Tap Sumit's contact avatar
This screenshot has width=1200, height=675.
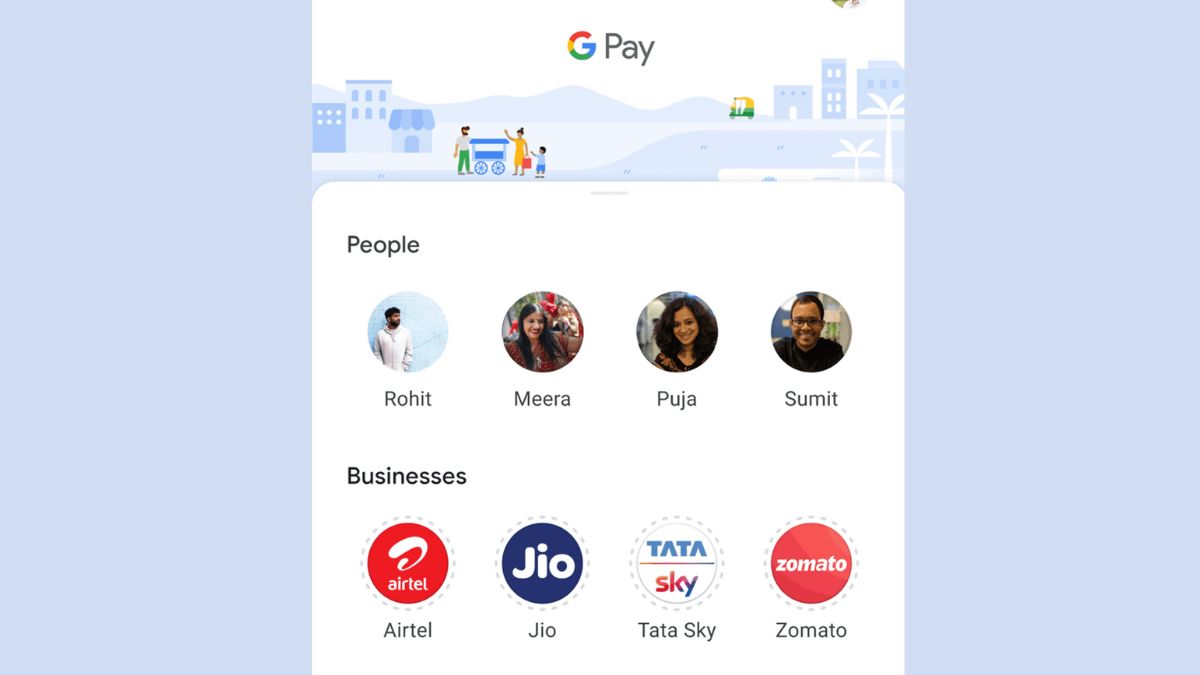[811, 333]
